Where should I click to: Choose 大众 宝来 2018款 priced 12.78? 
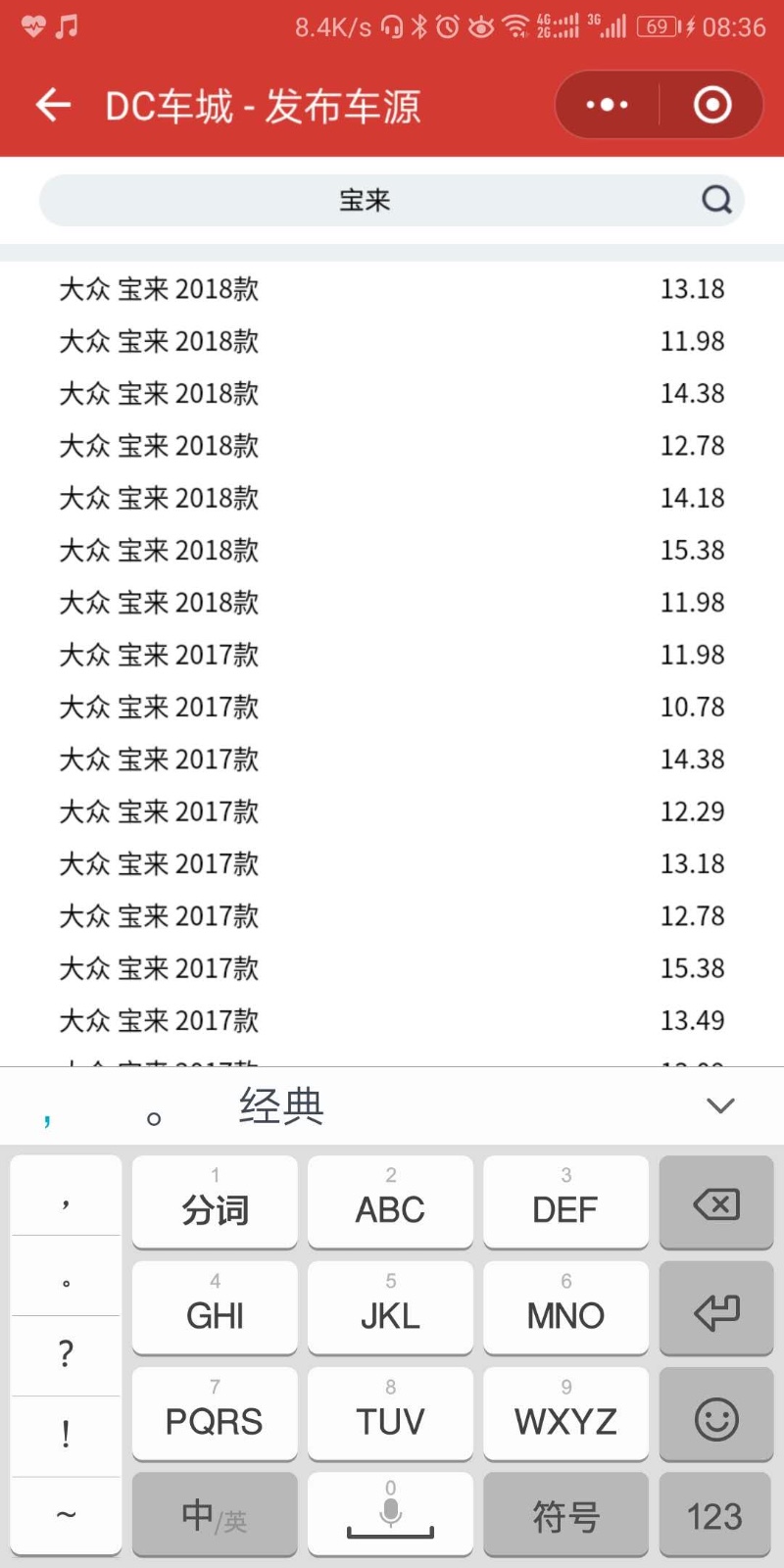point(392,446)
